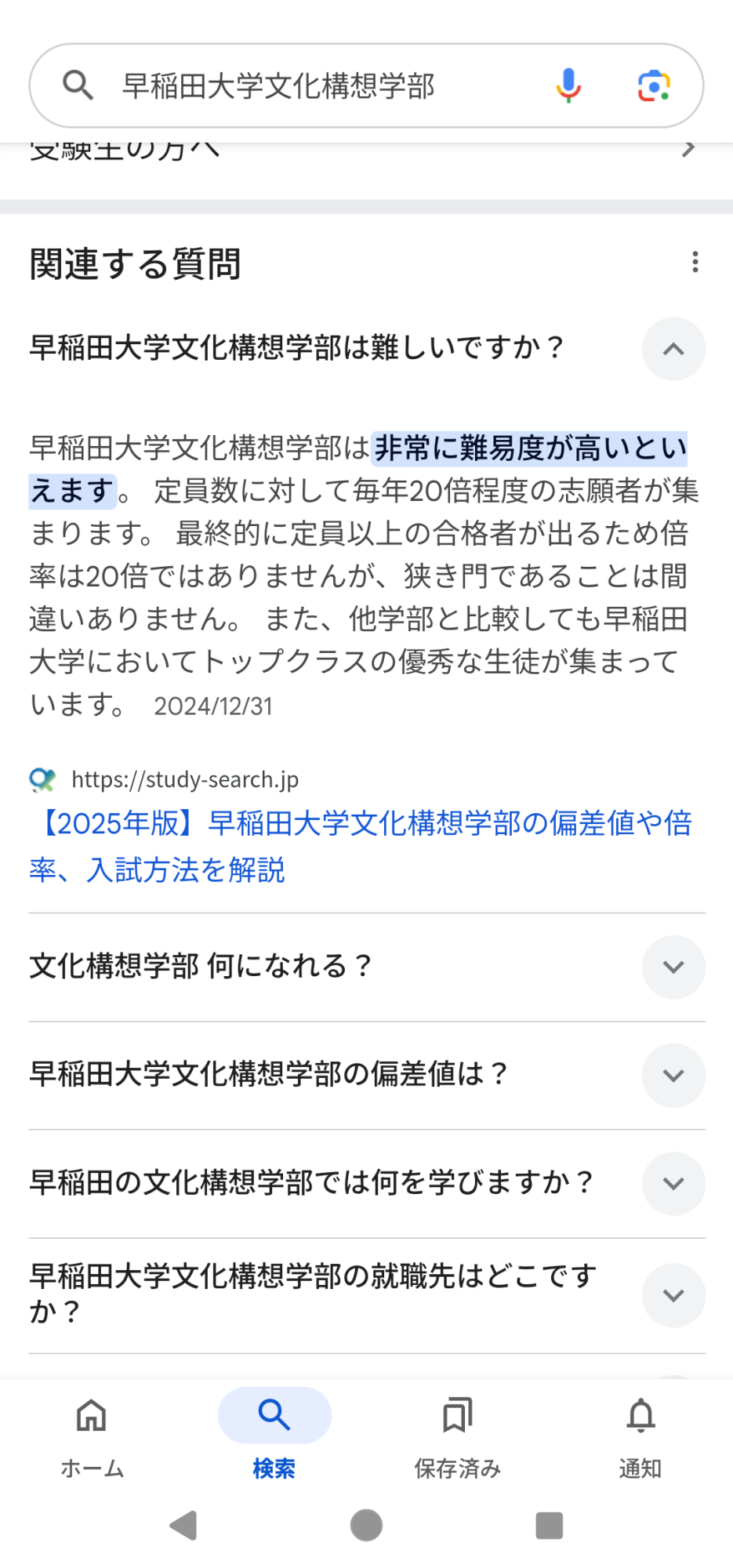Expand 早稲田大学文化構想学部の就職先はどこですか？
The image size is (733, 1568).
pyautogui.click(x=673, y=1295)
